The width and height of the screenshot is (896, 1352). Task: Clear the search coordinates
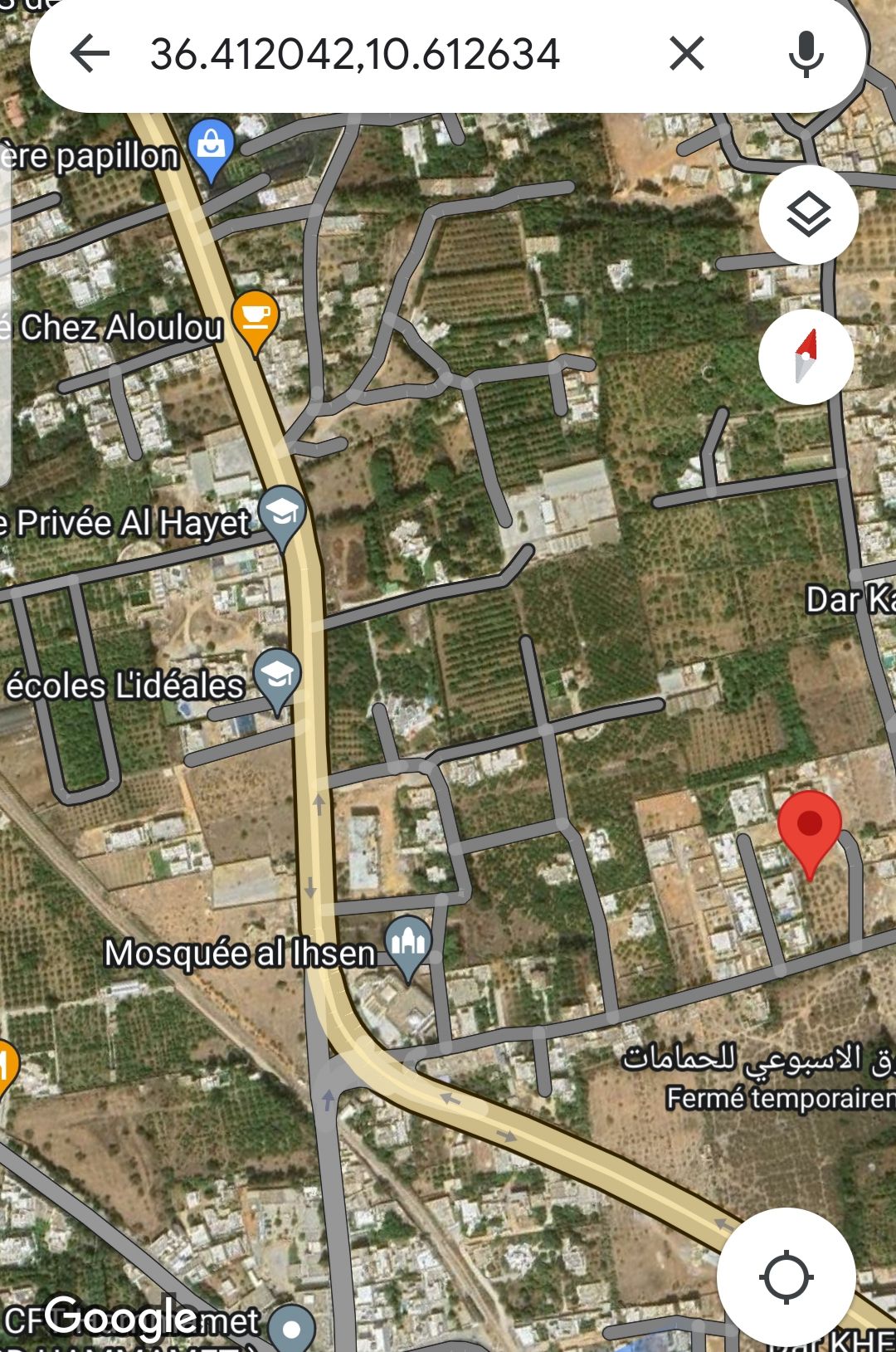(686, 55)
